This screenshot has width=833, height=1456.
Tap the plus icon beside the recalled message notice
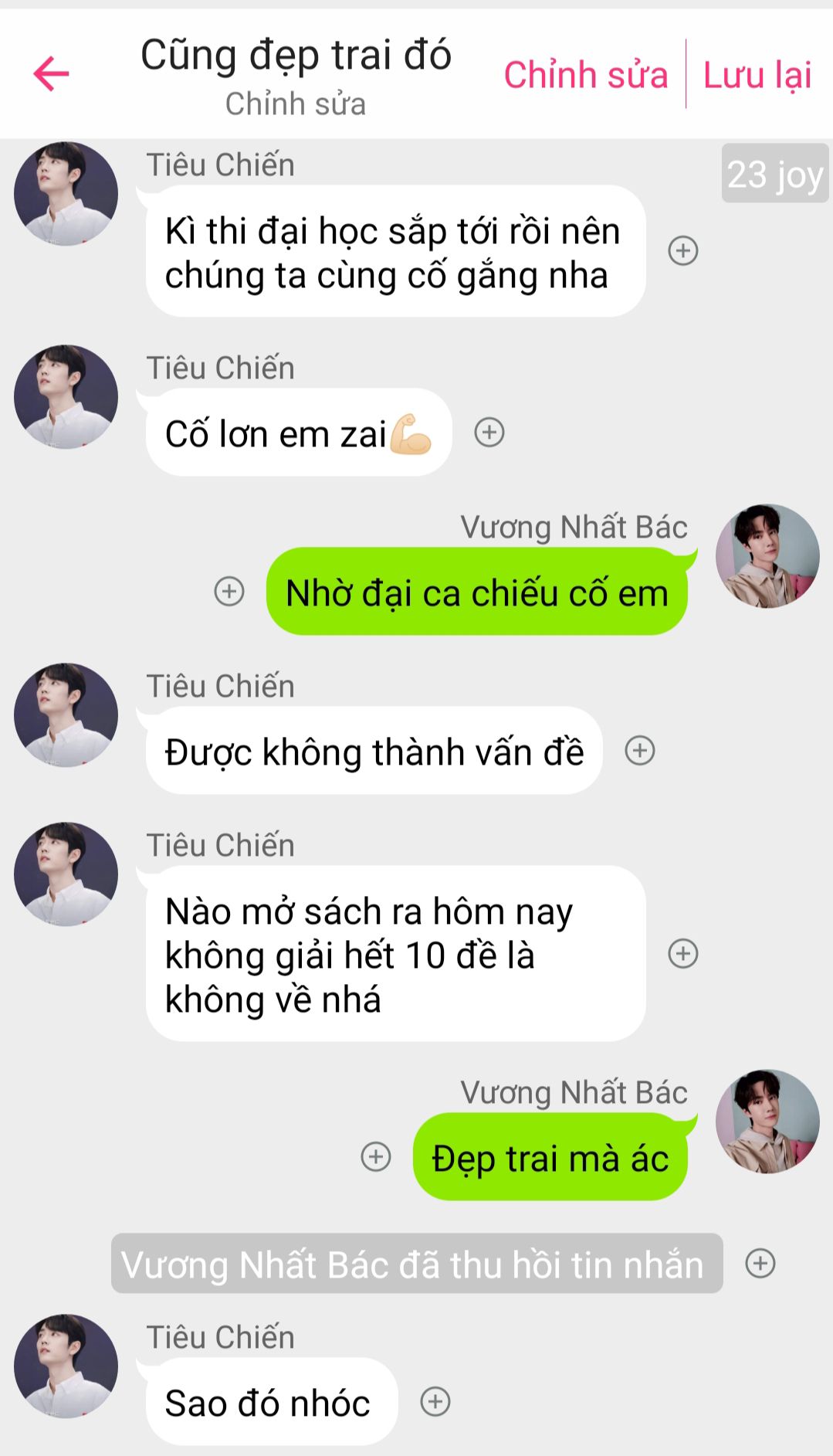click(x=760, y=1263)
